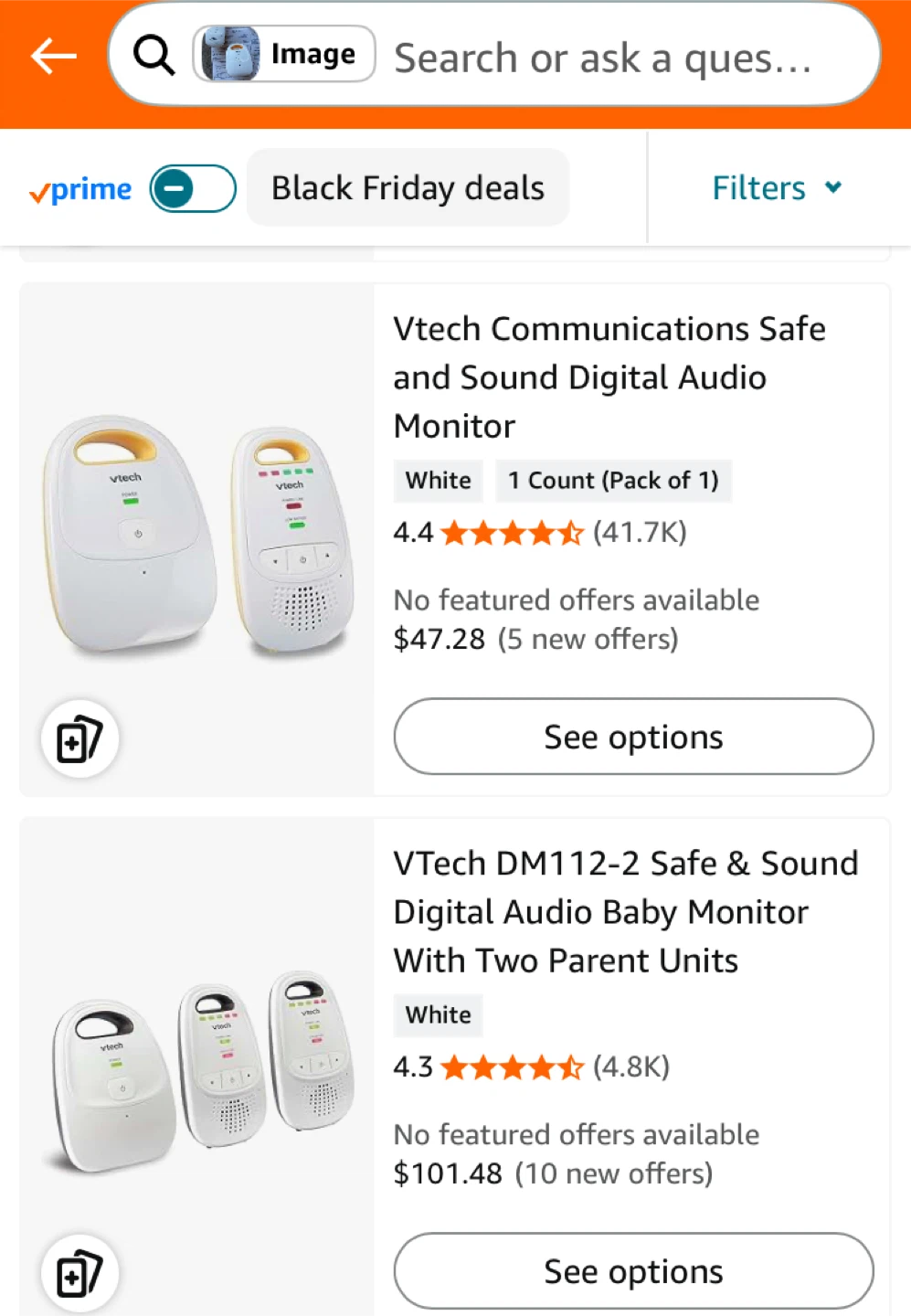This screenshot has width=911, height=1316.
Task: Choose the 1 Count (Pack of 1) option
Action: (613, 480)
